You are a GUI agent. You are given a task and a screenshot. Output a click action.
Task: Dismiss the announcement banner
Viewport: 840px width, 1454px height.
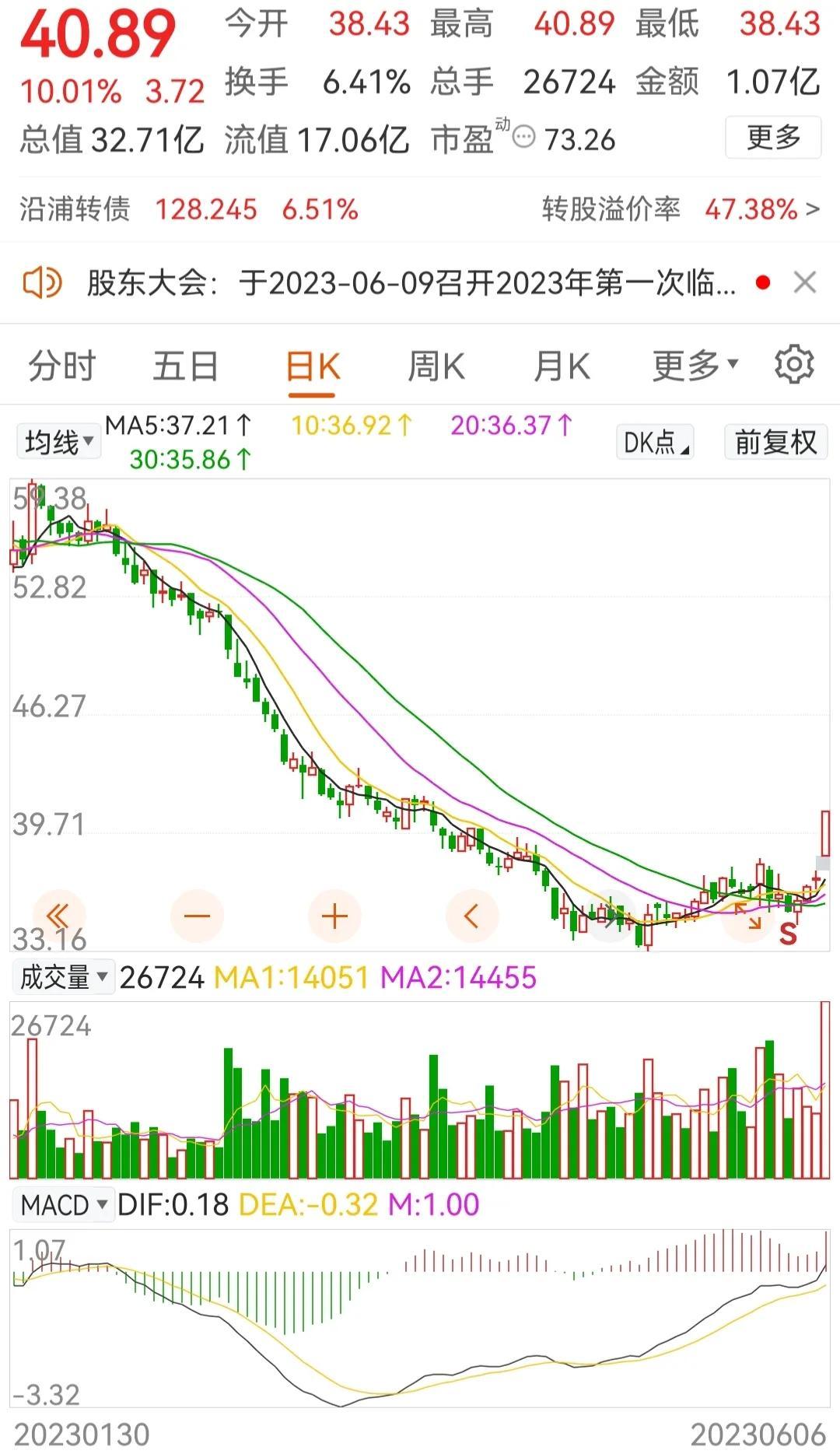[805, 282]
